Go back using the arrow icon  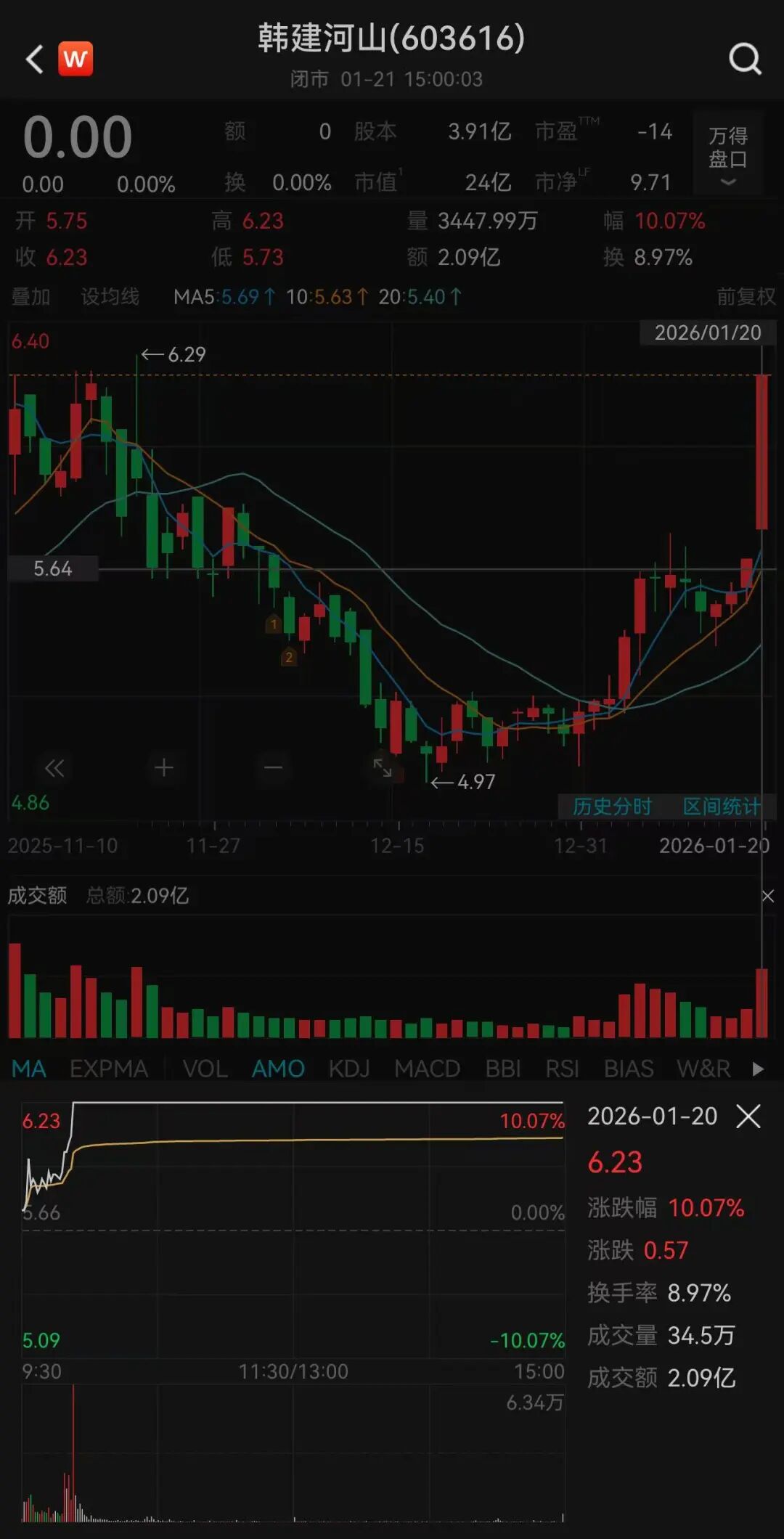click(x=34, y=59)
